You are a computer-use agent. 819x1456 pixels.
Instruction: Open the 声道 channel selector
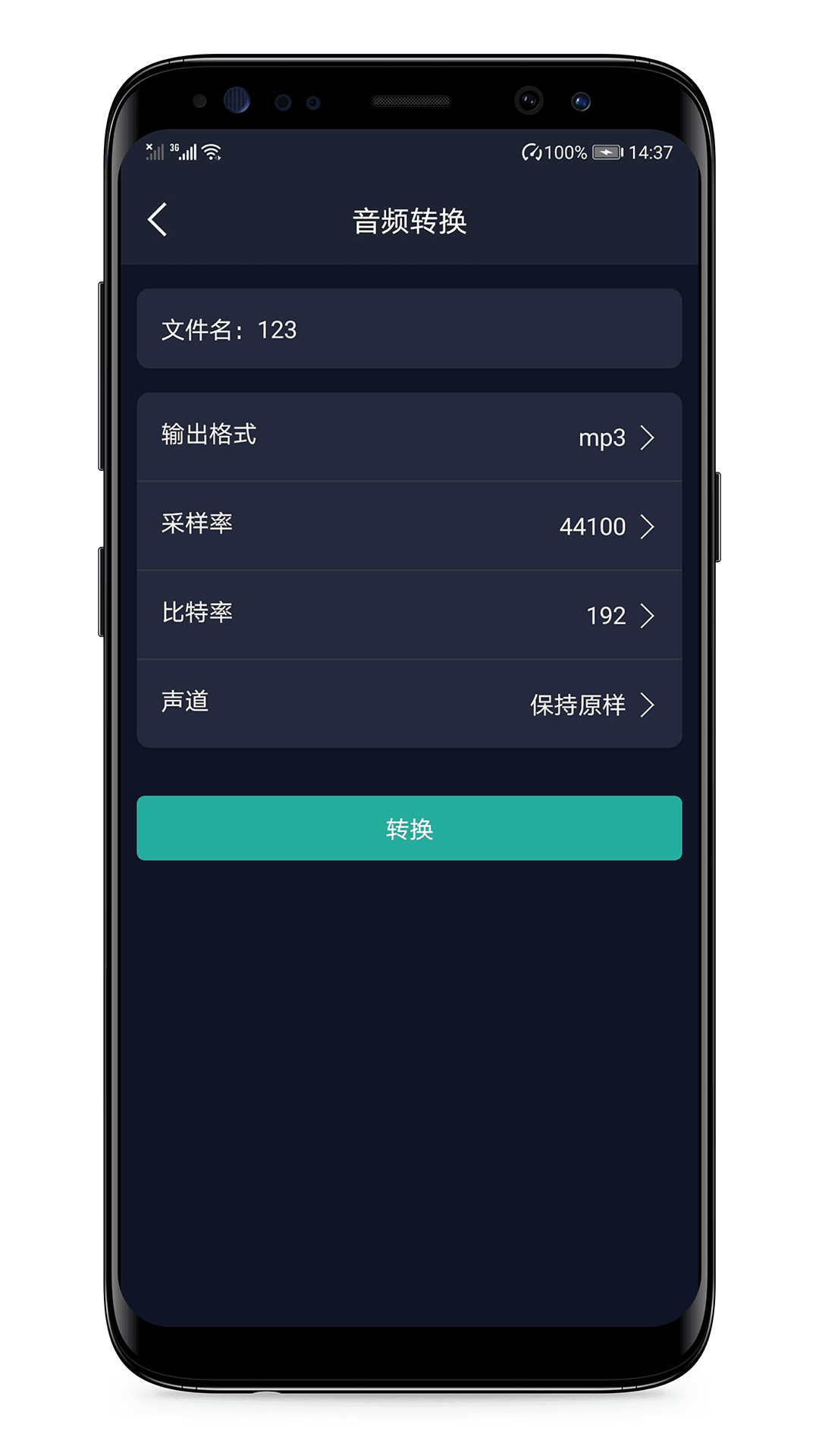click(x=409, y=705)
